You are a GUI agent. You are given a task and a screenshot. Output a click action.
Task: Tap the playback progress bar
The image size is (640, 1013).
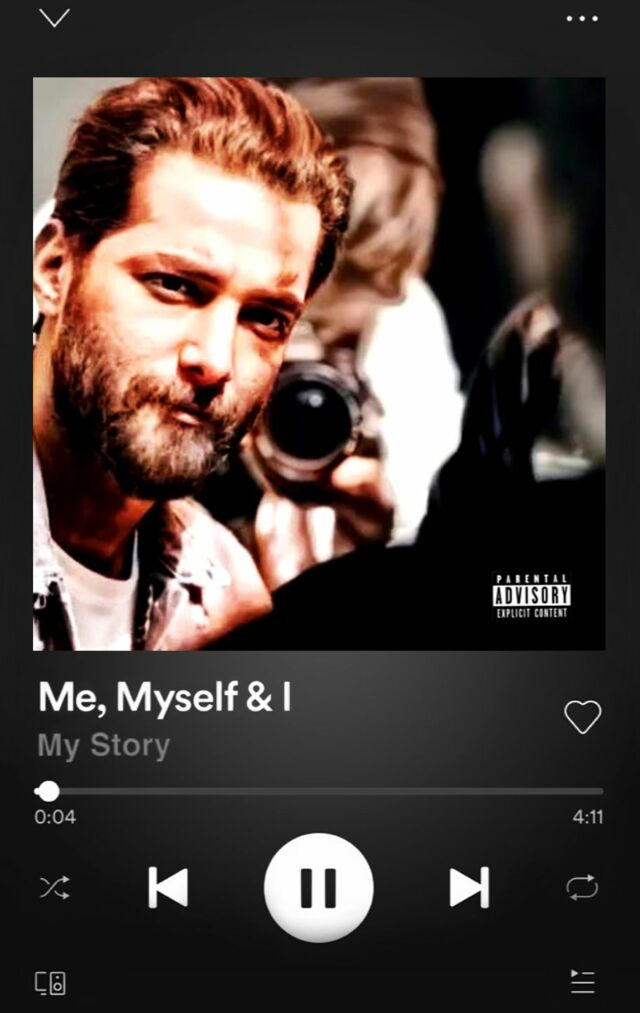coord(320,791)
